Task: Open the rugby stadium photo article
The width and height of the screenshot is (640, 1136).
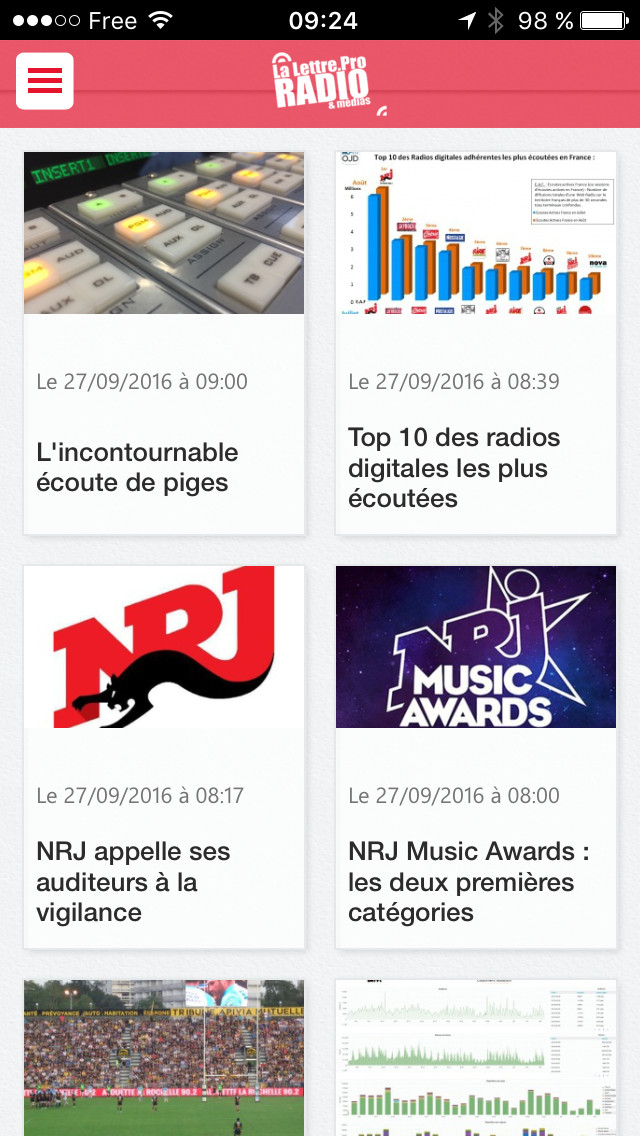Action: pyautogui.click(x=164, y=1057)
